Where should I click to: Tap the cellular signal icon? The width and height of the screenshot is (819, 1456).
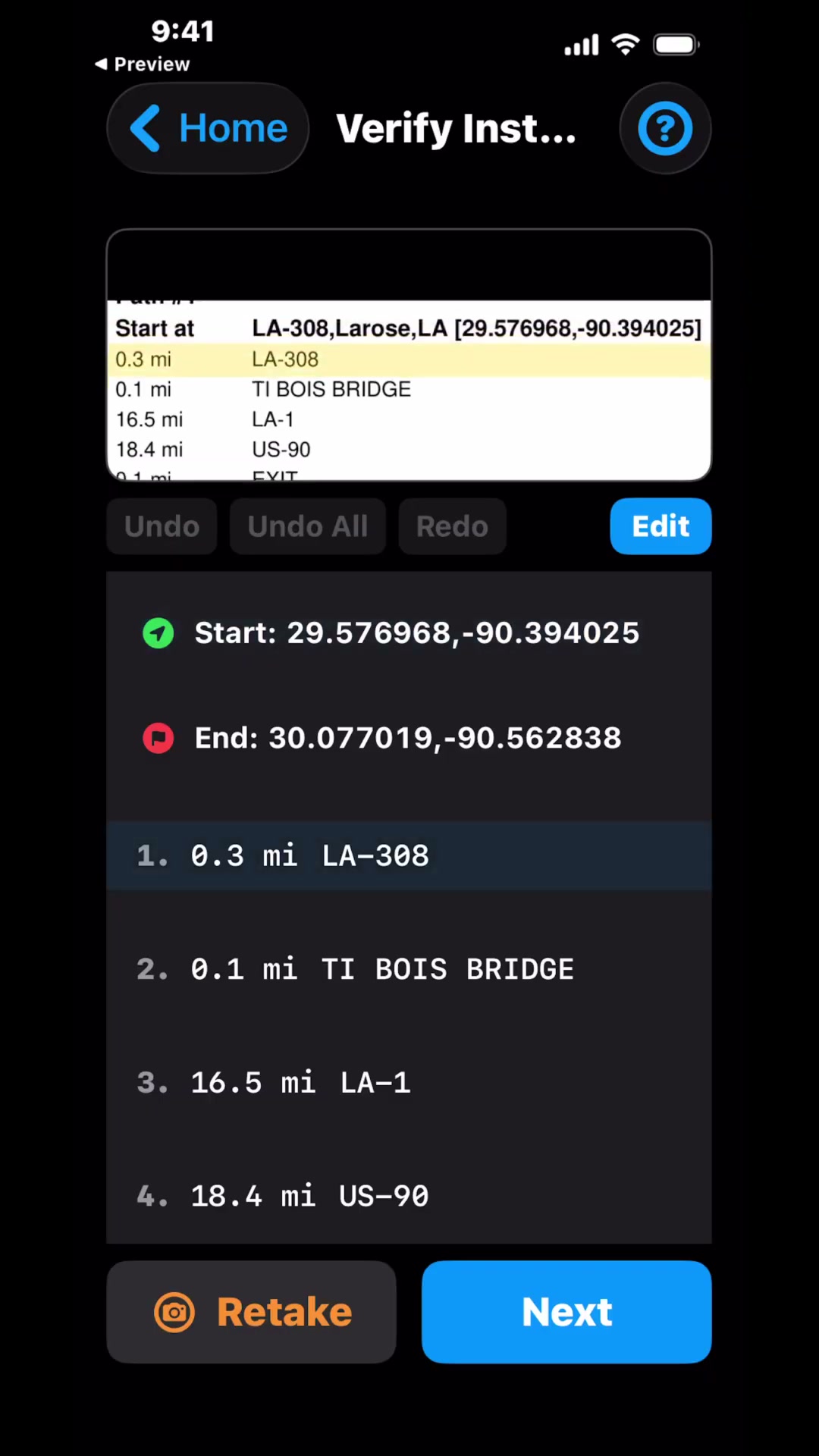[x=582, y=45]
